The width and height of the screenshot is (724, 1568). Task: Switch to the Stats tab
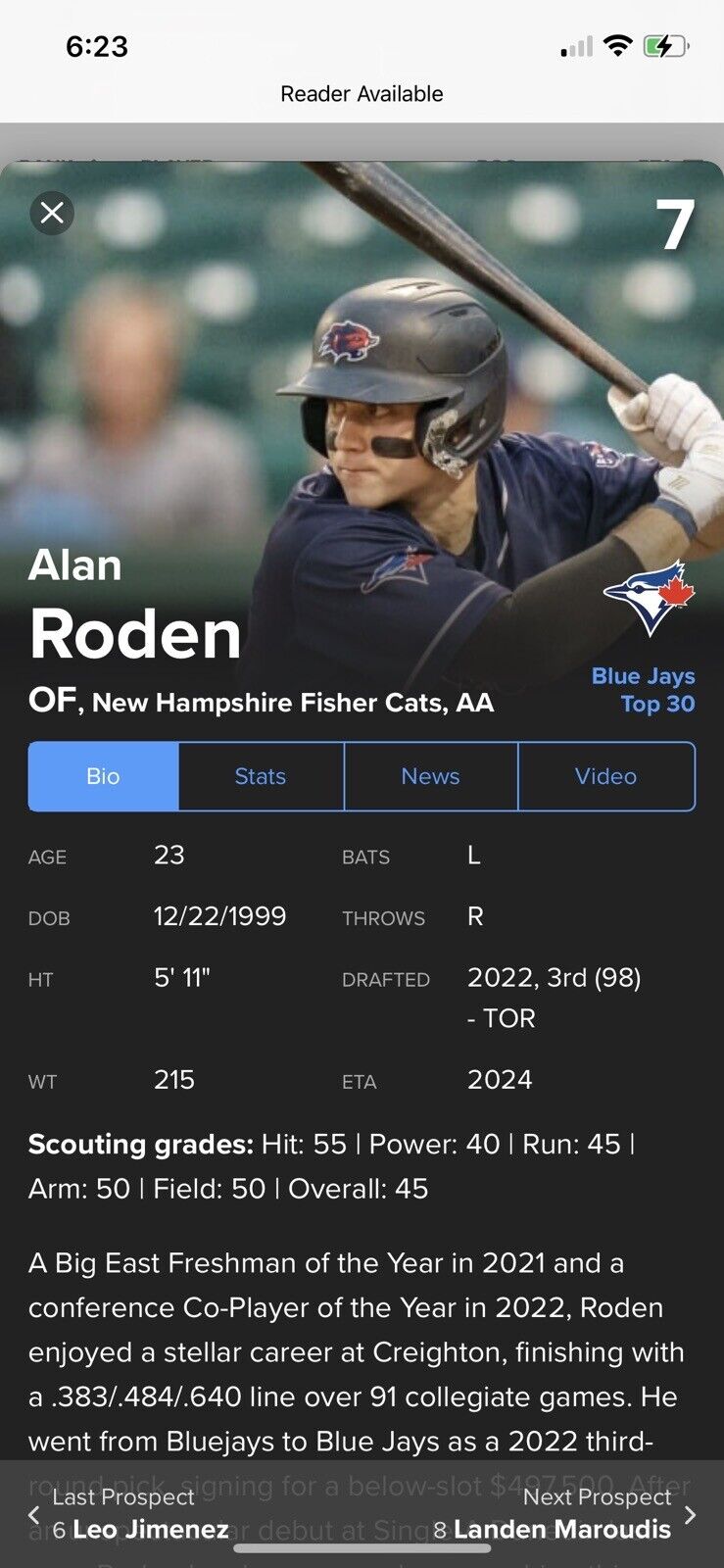pyautogui.click(x=261, y=776)
